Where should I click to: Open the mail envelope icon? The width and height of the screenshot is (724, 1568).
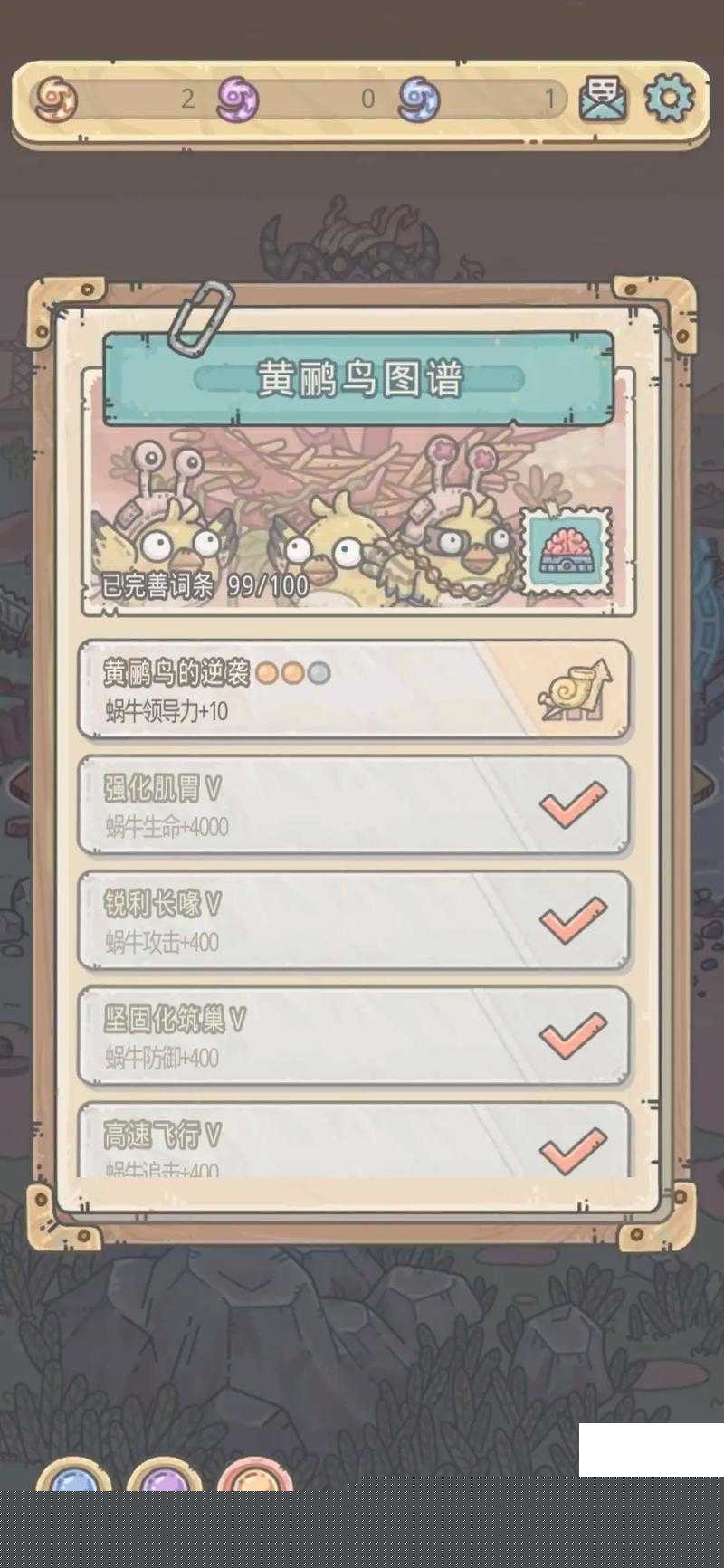pyautogui.click(x=603, y=99)
